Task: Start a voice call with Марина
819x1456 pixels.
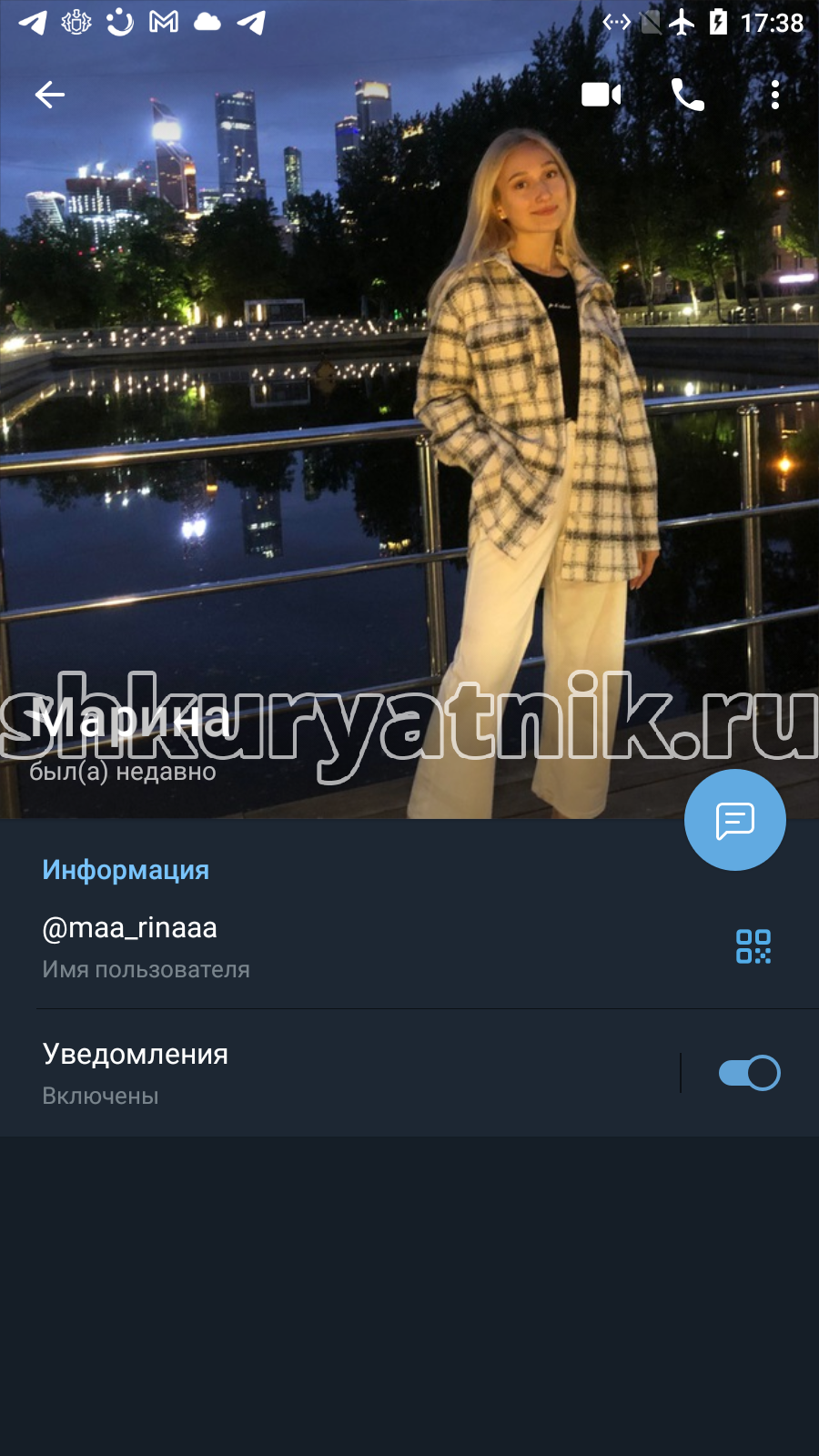Action: coord(688,95)
